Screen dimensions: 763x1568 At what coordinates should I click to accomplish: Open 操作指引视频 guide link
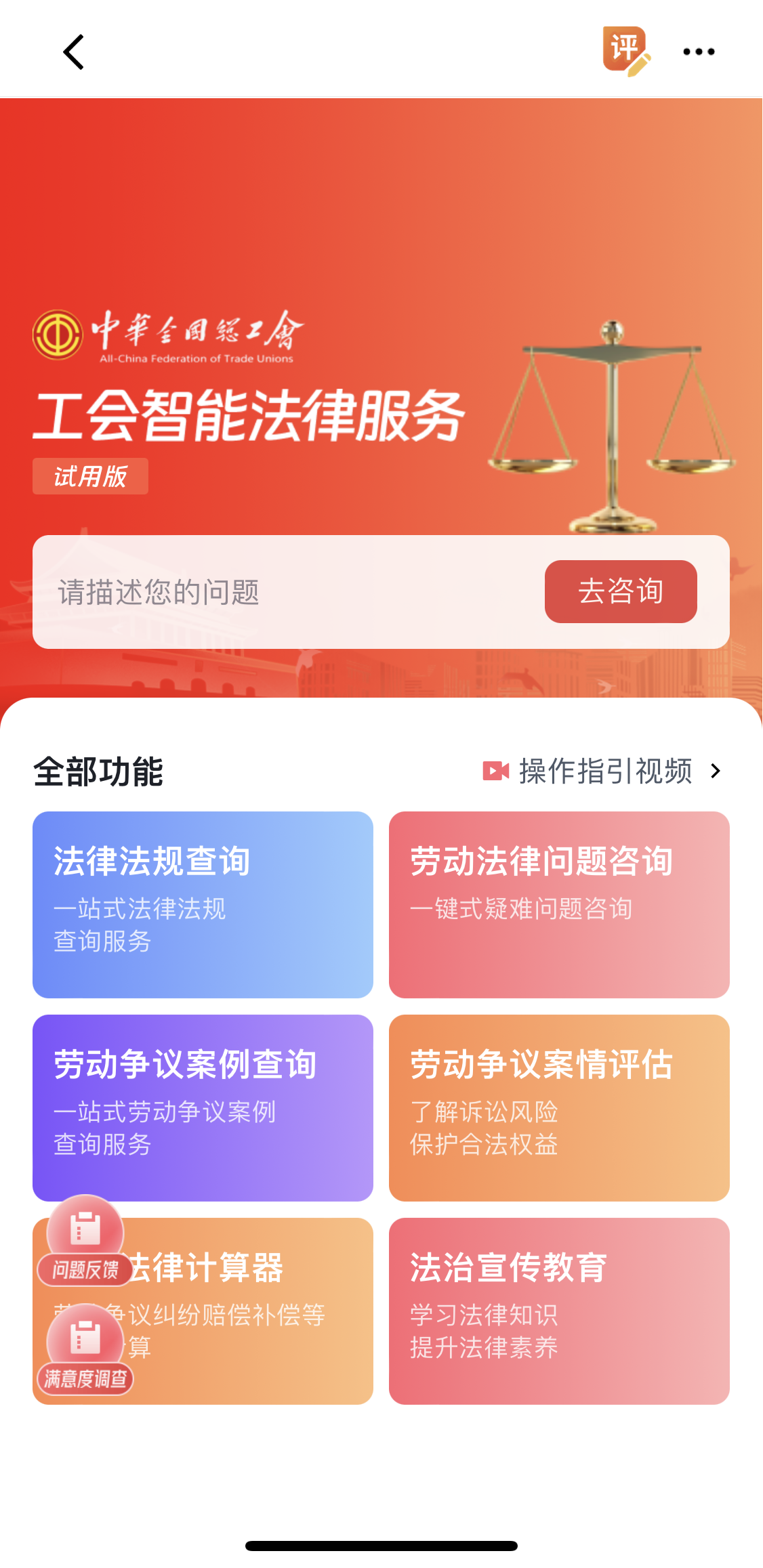602,771
